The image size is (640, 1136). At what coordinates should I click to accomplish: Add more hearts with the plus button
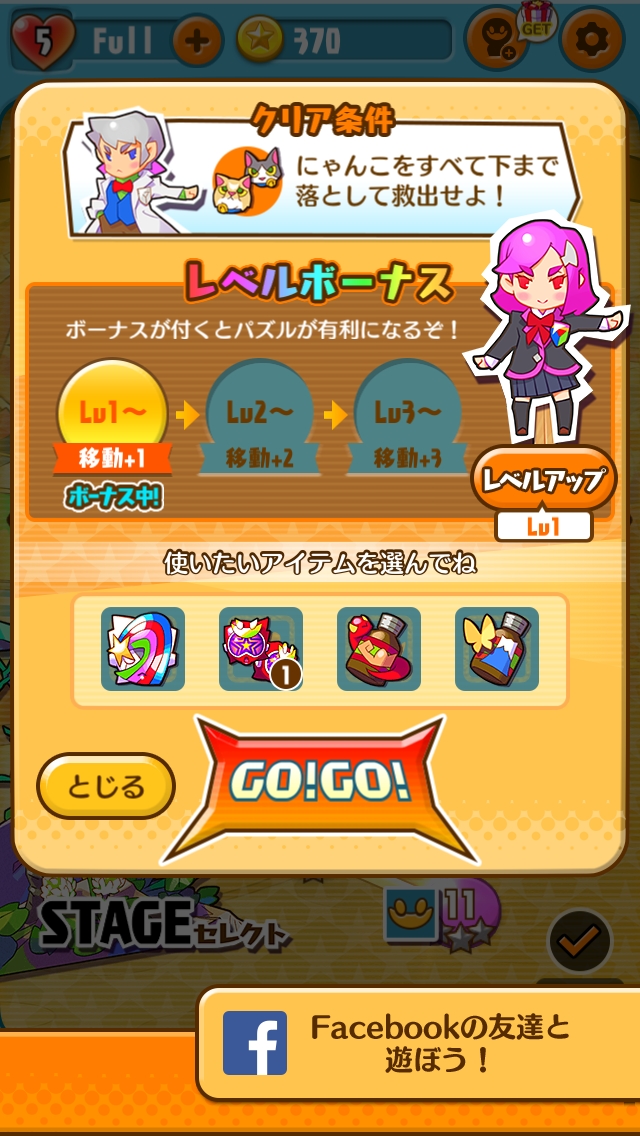point(197,41)
